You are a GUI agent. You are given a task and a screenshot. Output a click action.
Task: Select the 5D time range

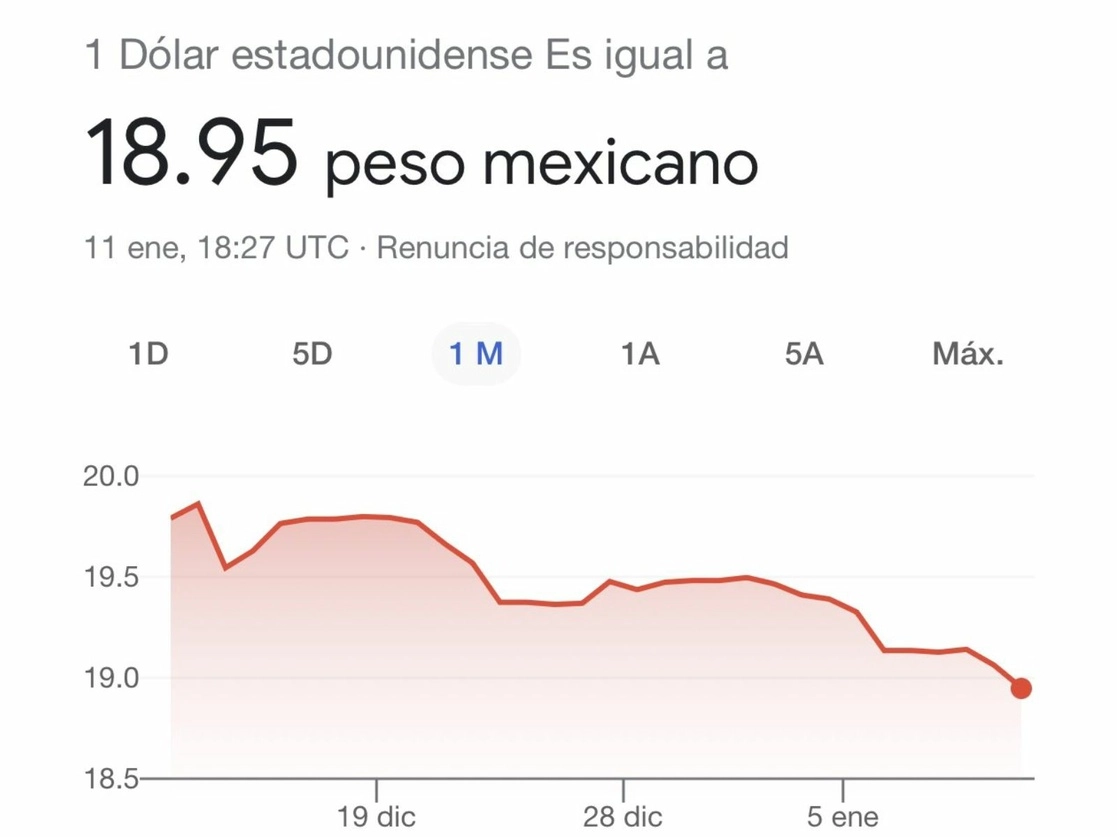[x=312, y=354]
